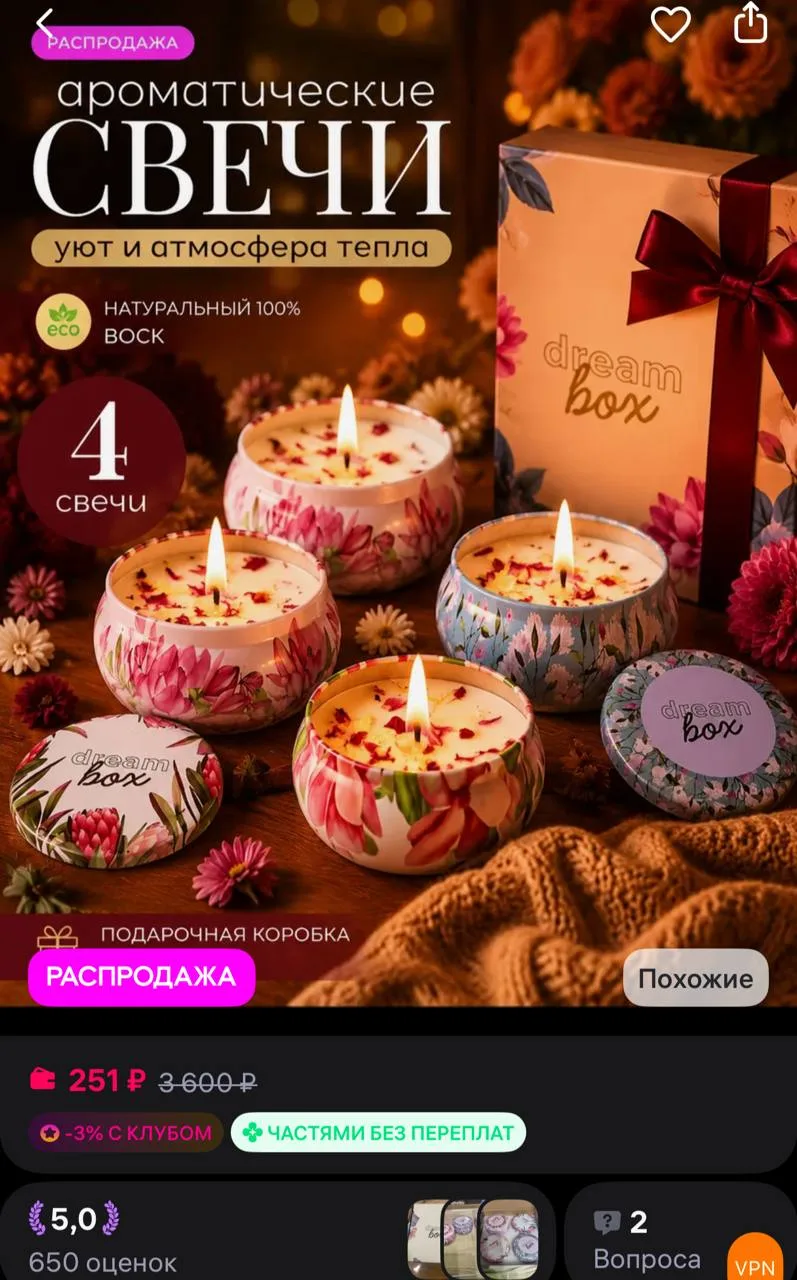797x1280 pixels.
Task: Add the candles to favorites with the heart
Action: point(670,24)
